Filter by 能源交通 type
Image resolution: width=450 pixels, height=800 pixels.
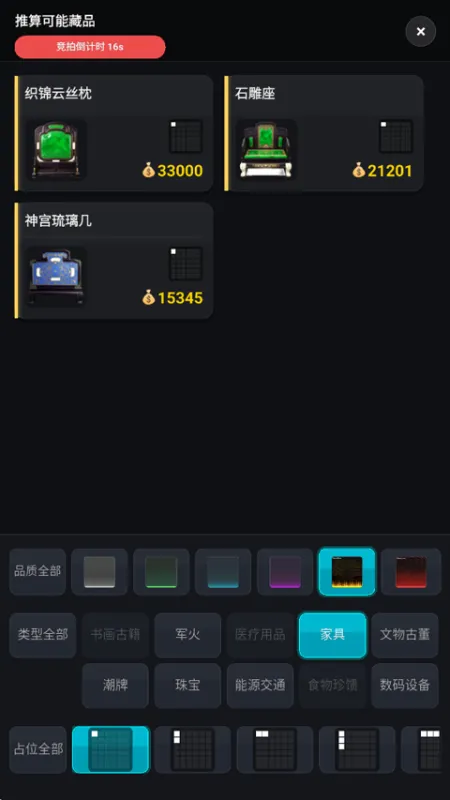260,686
